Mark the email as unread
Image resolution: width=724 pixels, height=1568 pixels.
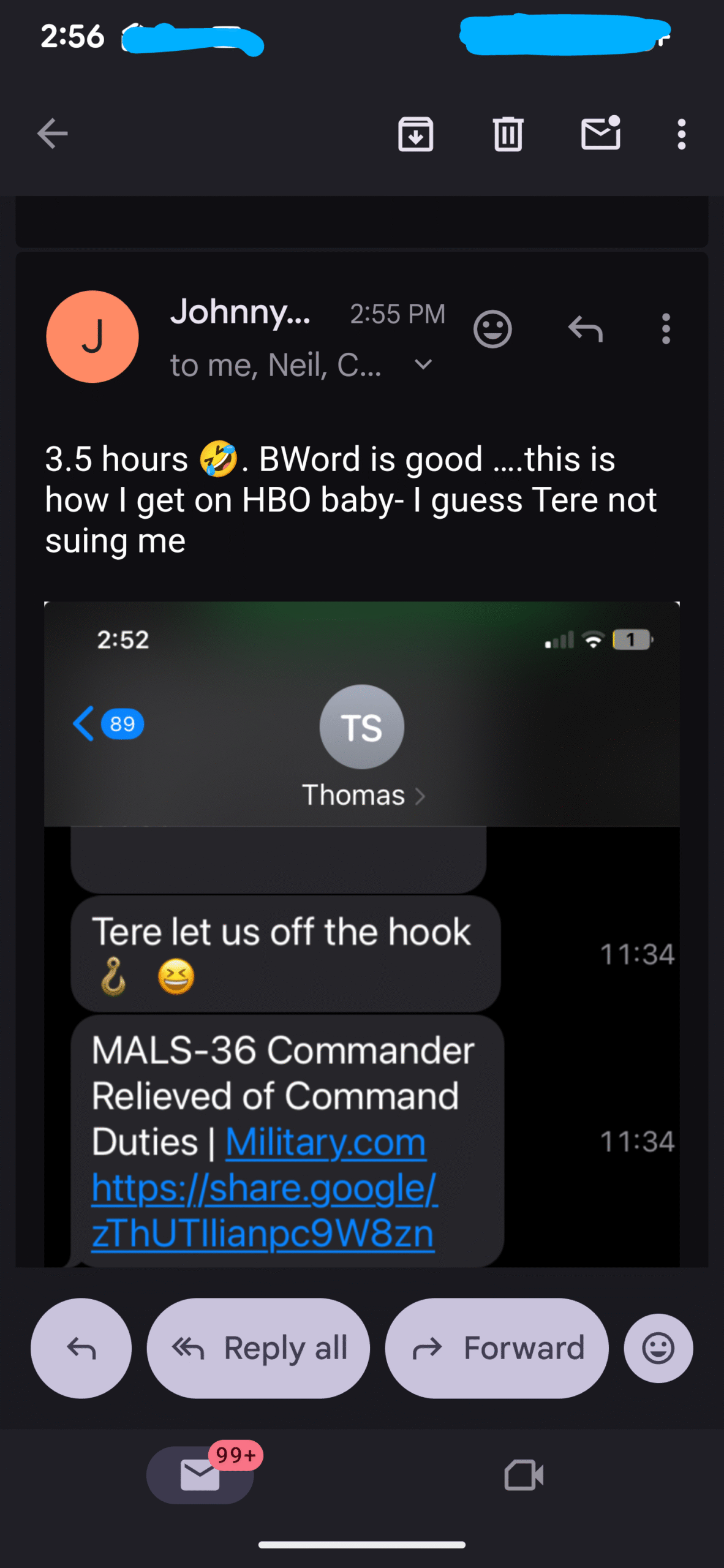600,133
